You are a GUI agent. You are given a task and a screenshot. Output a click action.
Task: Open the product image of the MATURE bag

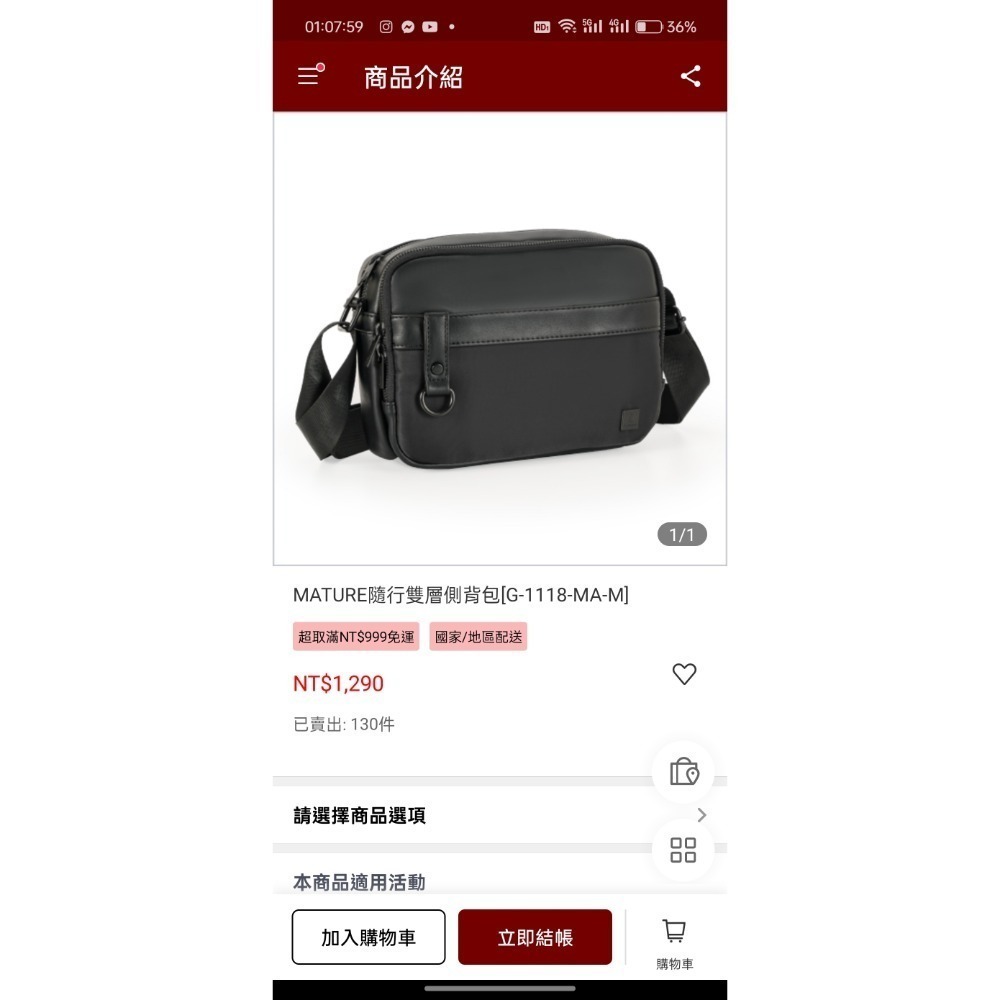(x=500, y=340)
